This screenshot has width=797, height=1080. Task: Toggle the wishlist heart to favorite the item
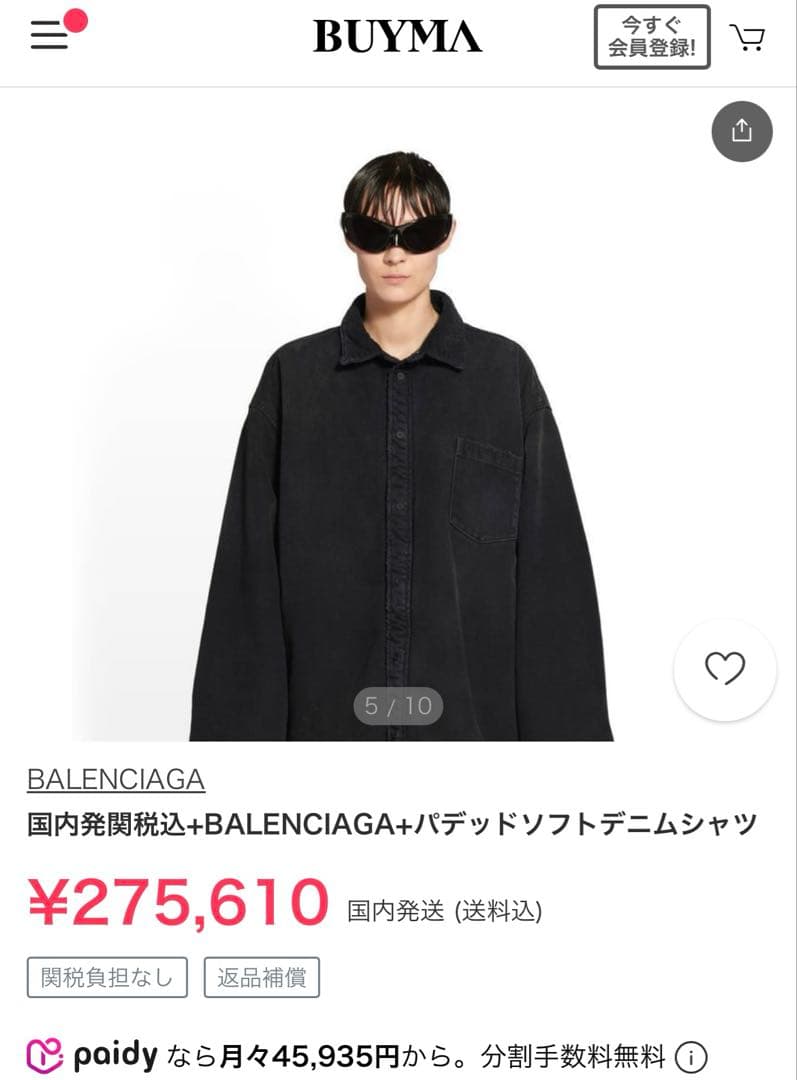pyautogui.click(x=726, y=670)
